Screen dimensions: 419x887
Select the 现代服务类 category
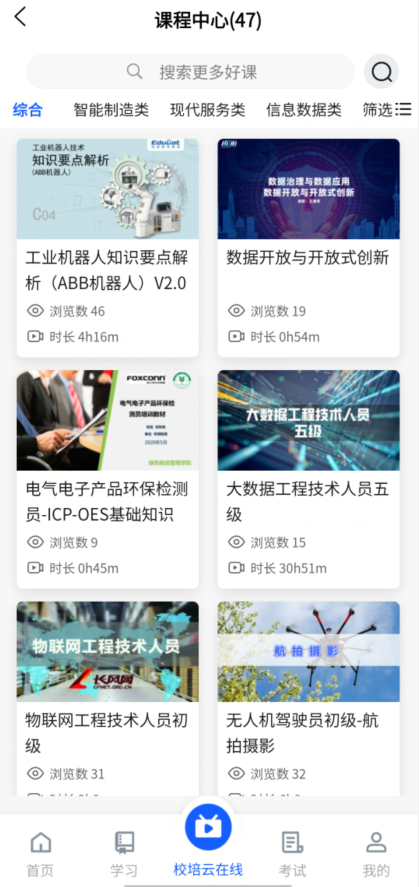pos(208,110)
